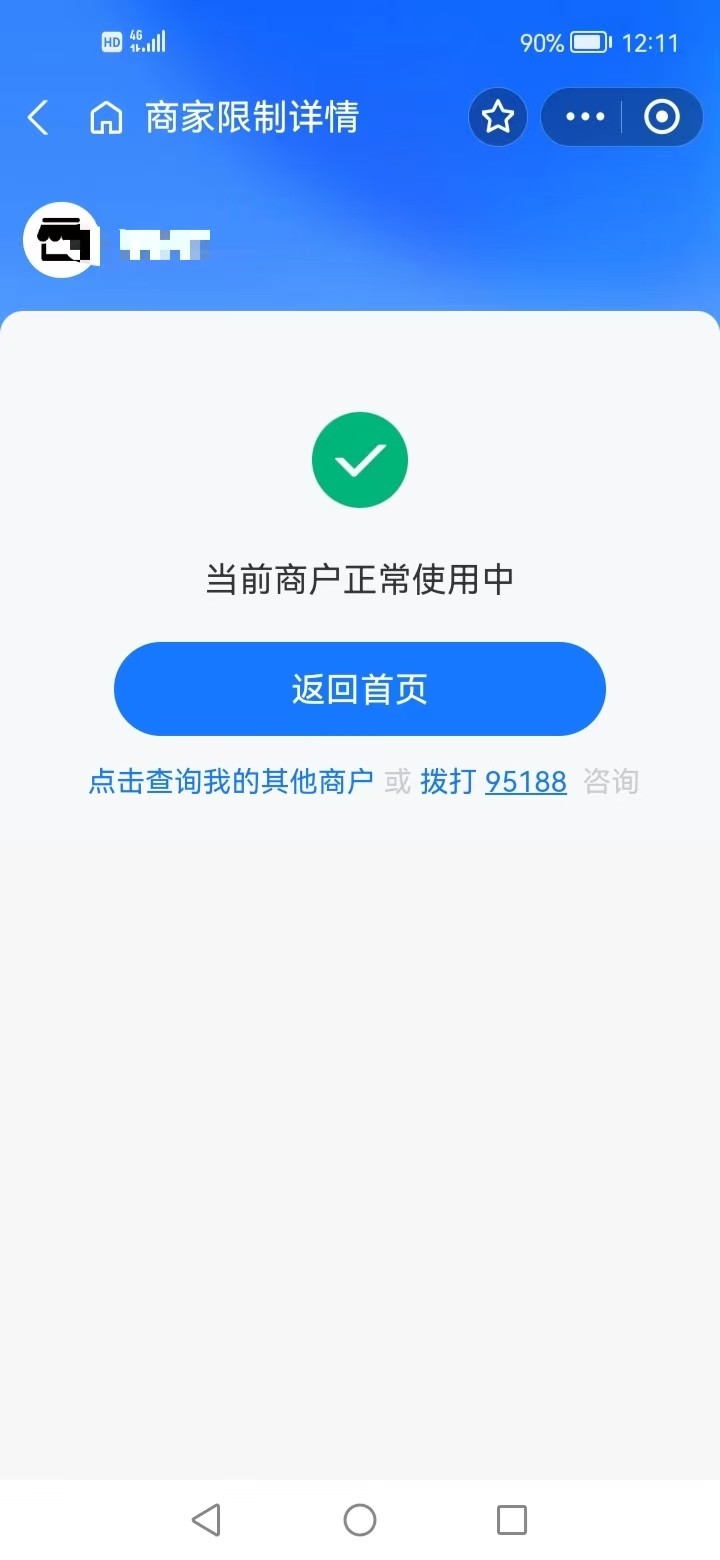Screen dimensions: 720x1560
Task: Call the 95188 hotline link
Action: pyautogui.click(x=526, y=782)
